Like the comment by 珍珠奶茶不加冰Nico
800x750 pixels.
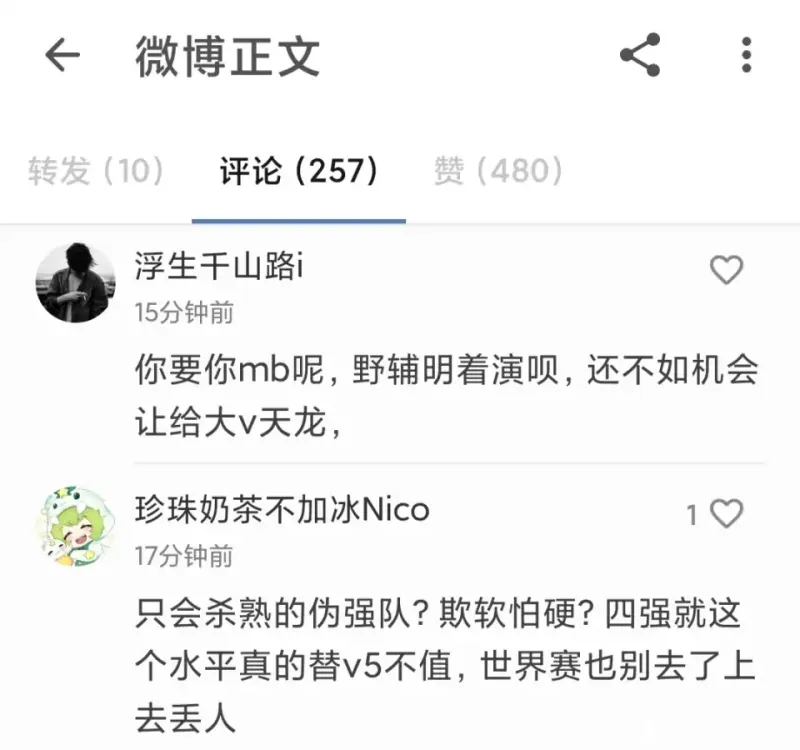727,514
